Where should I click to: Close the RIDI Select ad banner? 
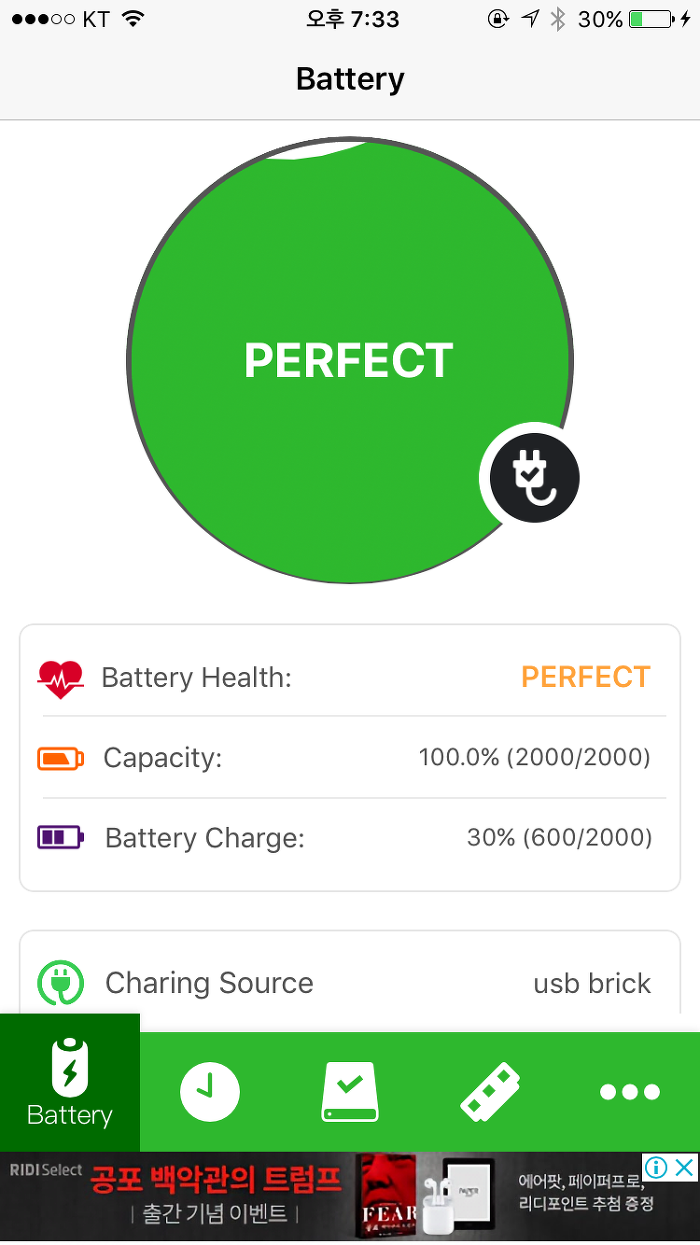684,1167
